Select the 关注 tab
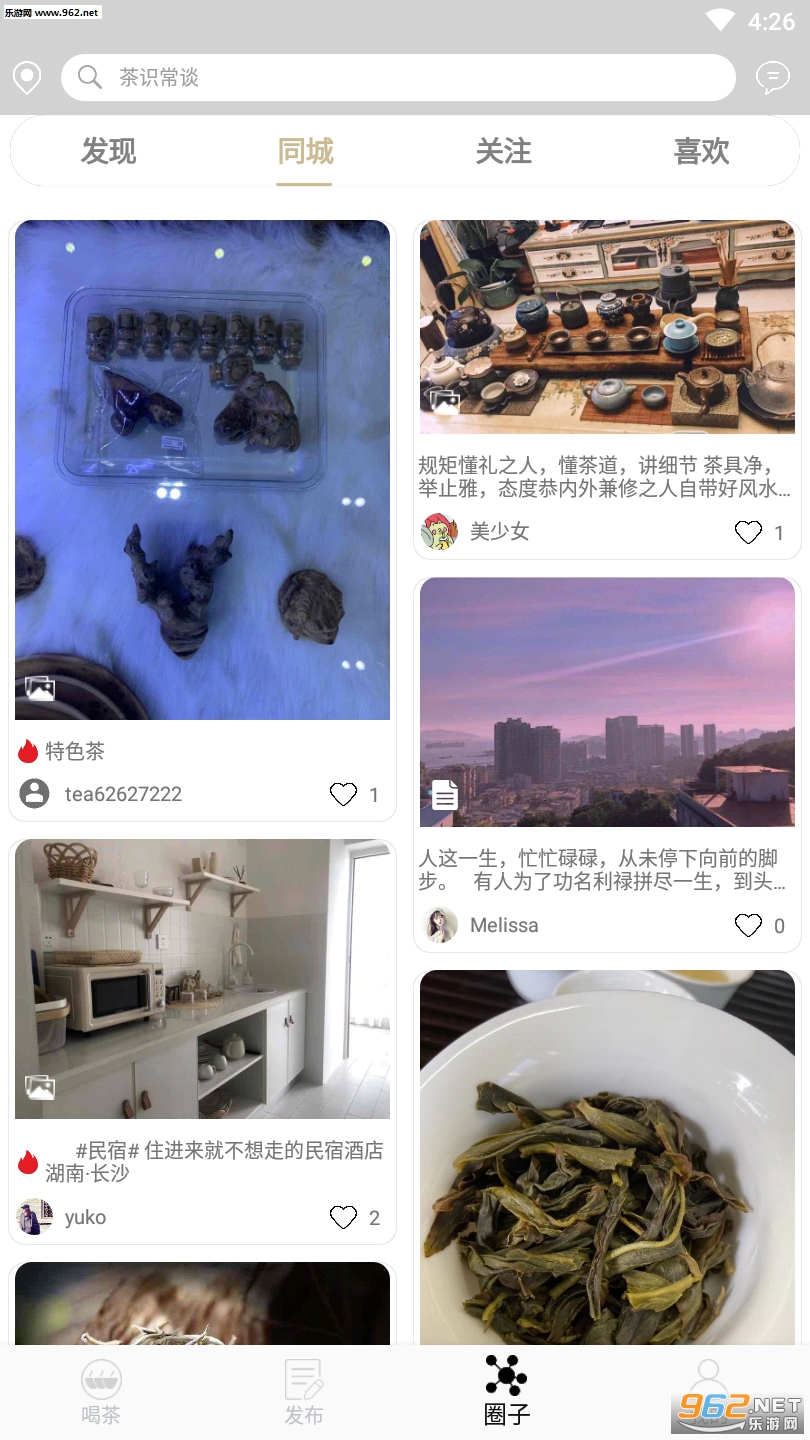Image resolution: width=810 pixels, height=1440 pixels. pyautogui.click(x=503, y=152)
